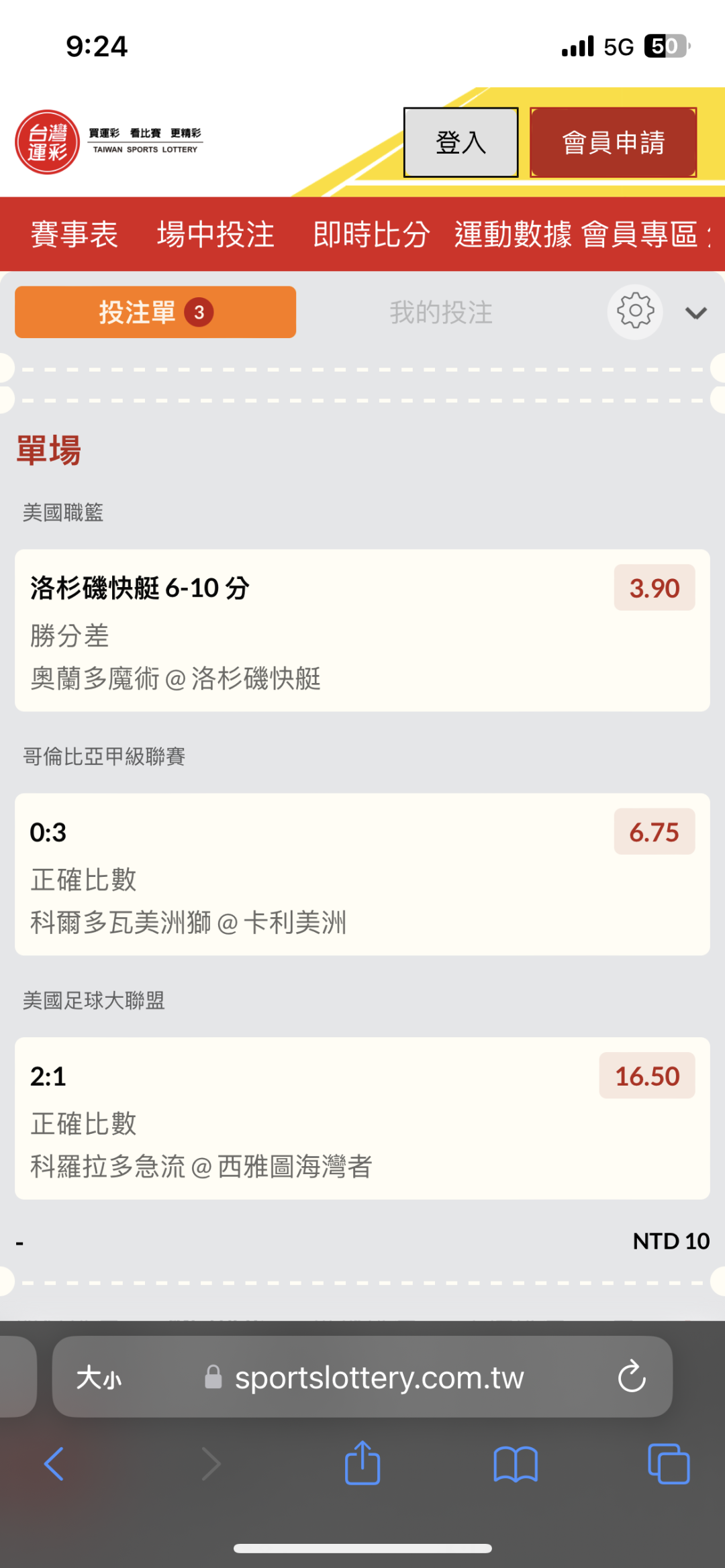
Task: Collapse the bet slip with the chevron
Action: [695, 313]
